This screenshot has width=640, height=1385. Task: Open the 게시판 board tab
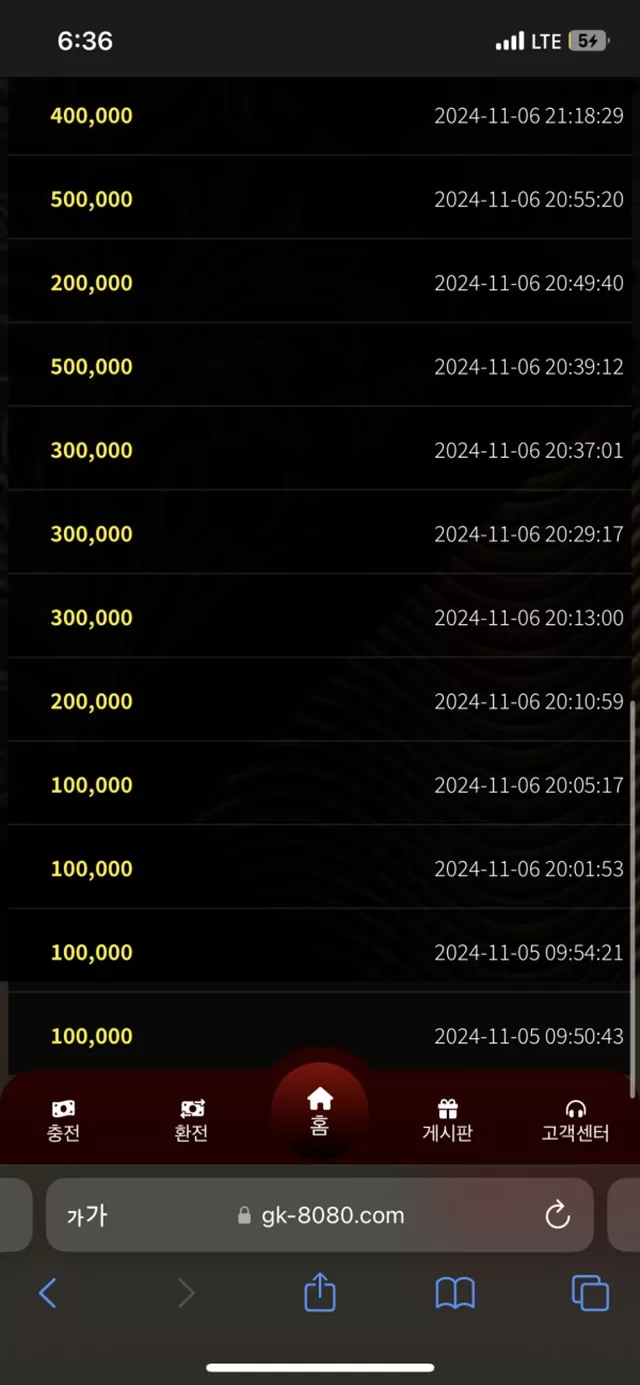coord(447,1120)
